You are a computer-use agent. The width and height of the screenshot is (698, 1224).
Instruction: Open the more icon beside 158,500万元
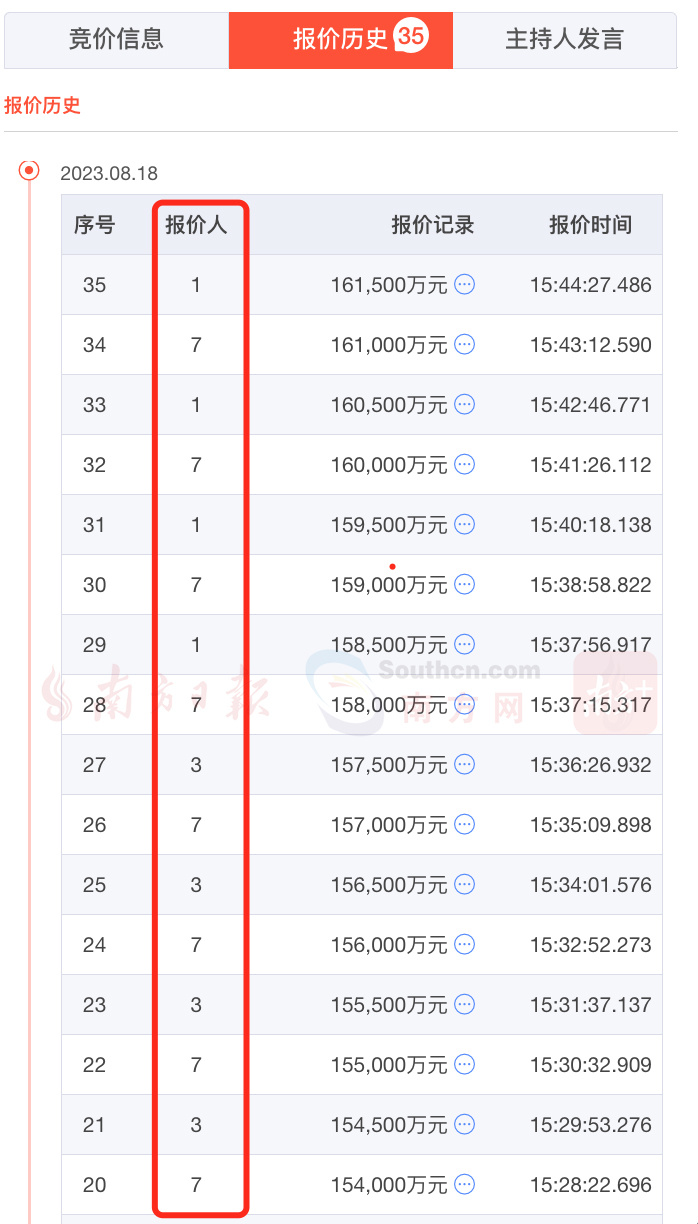[x=465, y=645]
